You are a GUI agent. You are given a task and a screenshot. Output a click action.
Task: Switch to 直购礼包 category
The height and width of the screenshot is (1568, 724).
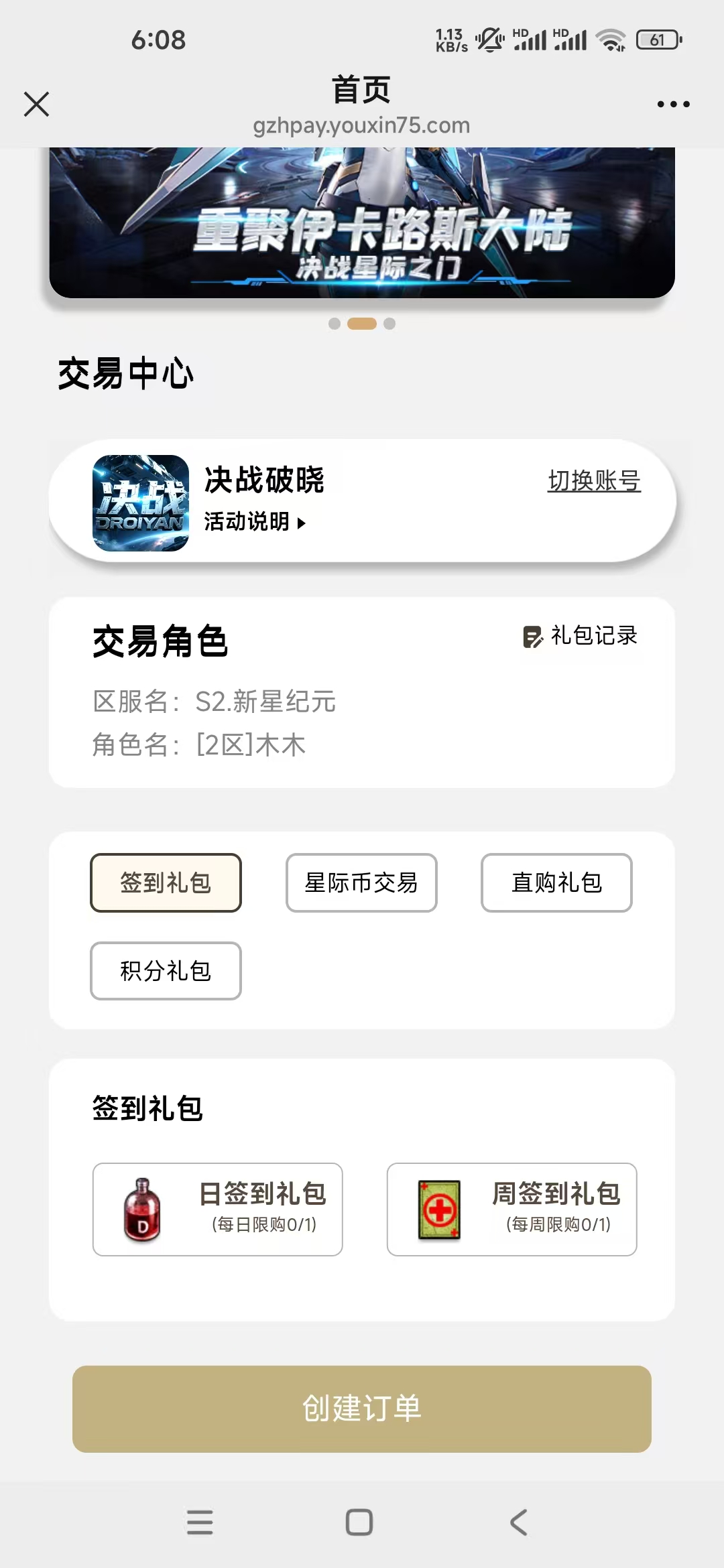556,883
